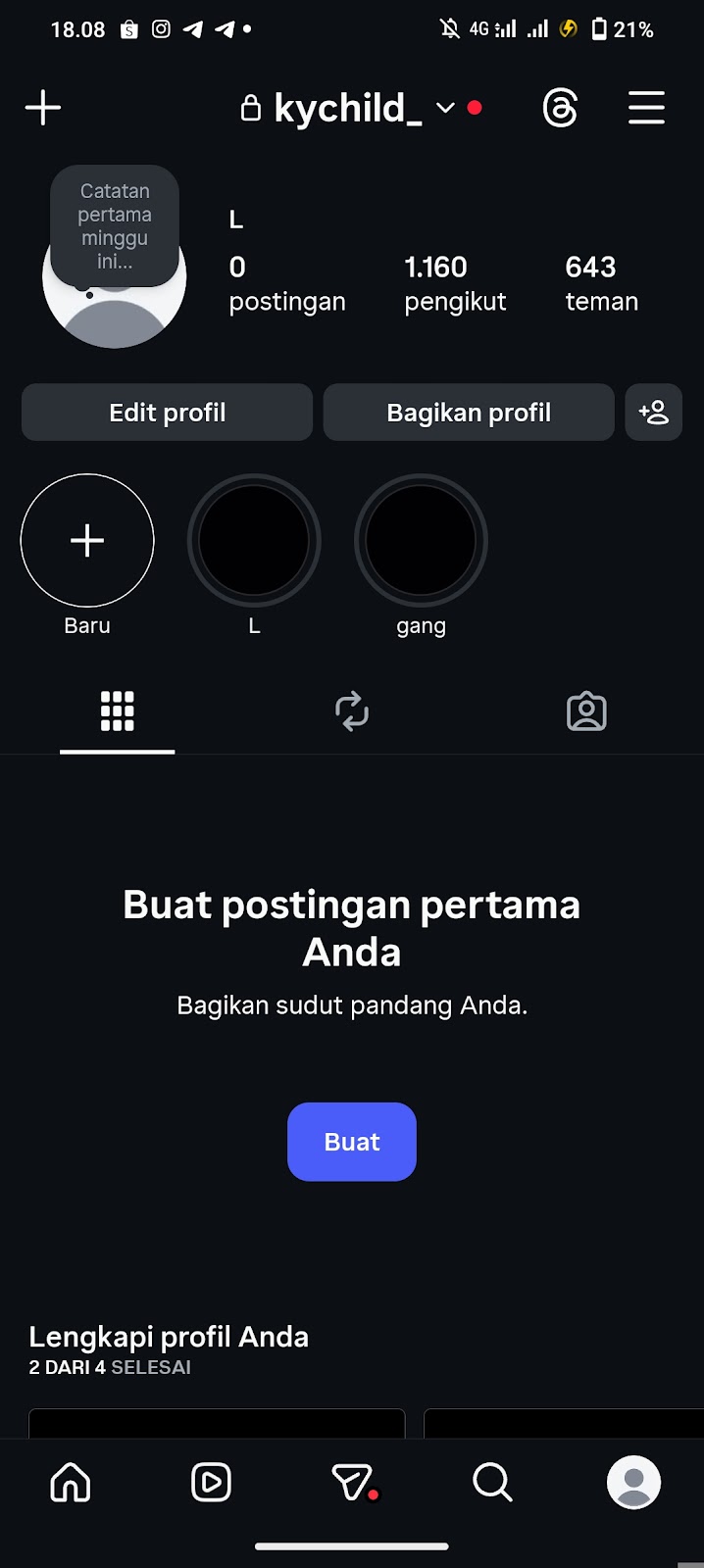Image resolution: width=704 pixels, height=1568 pixels.
Task: Open the hamburger menu
Action: pyautogui.click(x=646, y=108)
